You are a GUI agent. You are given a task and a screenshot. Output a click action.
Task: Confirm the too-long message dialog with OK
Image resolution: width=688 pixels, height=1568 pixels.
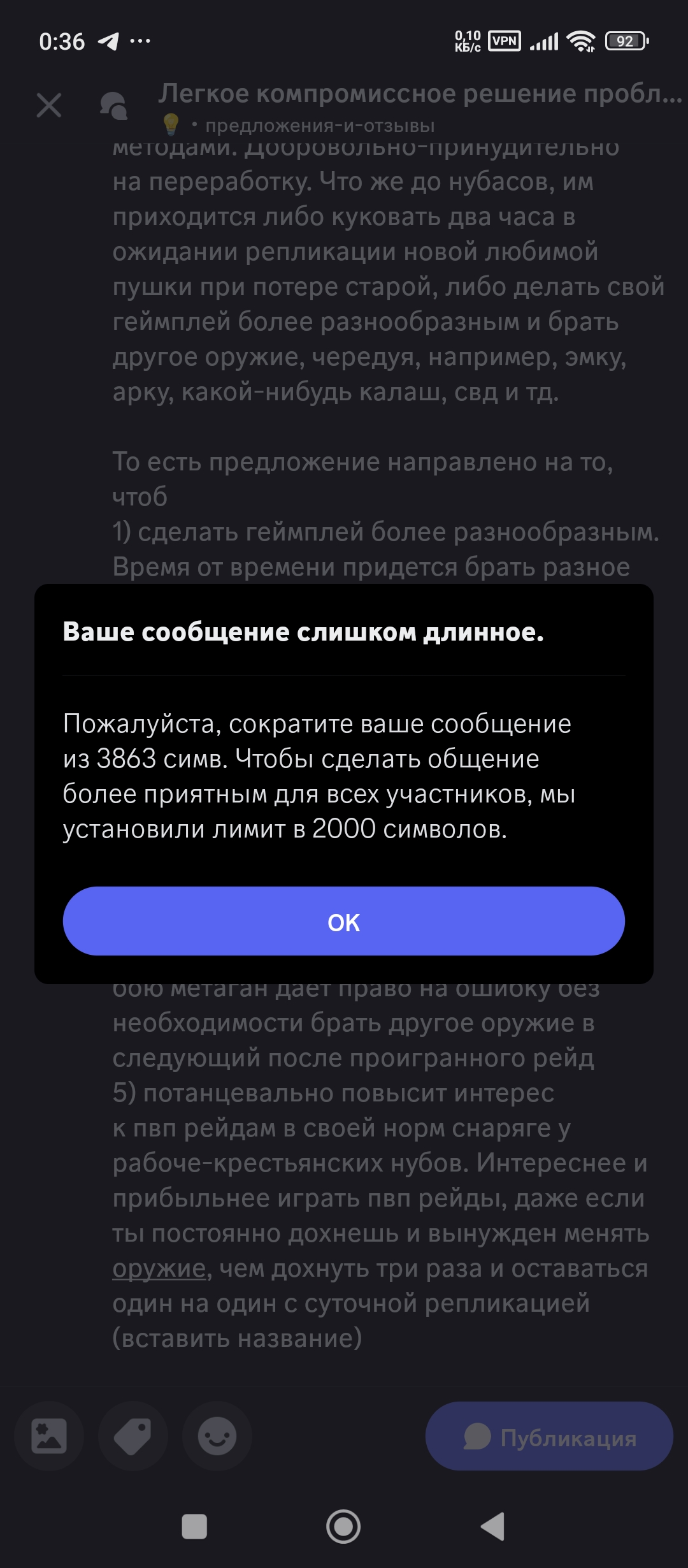[343, 921]
